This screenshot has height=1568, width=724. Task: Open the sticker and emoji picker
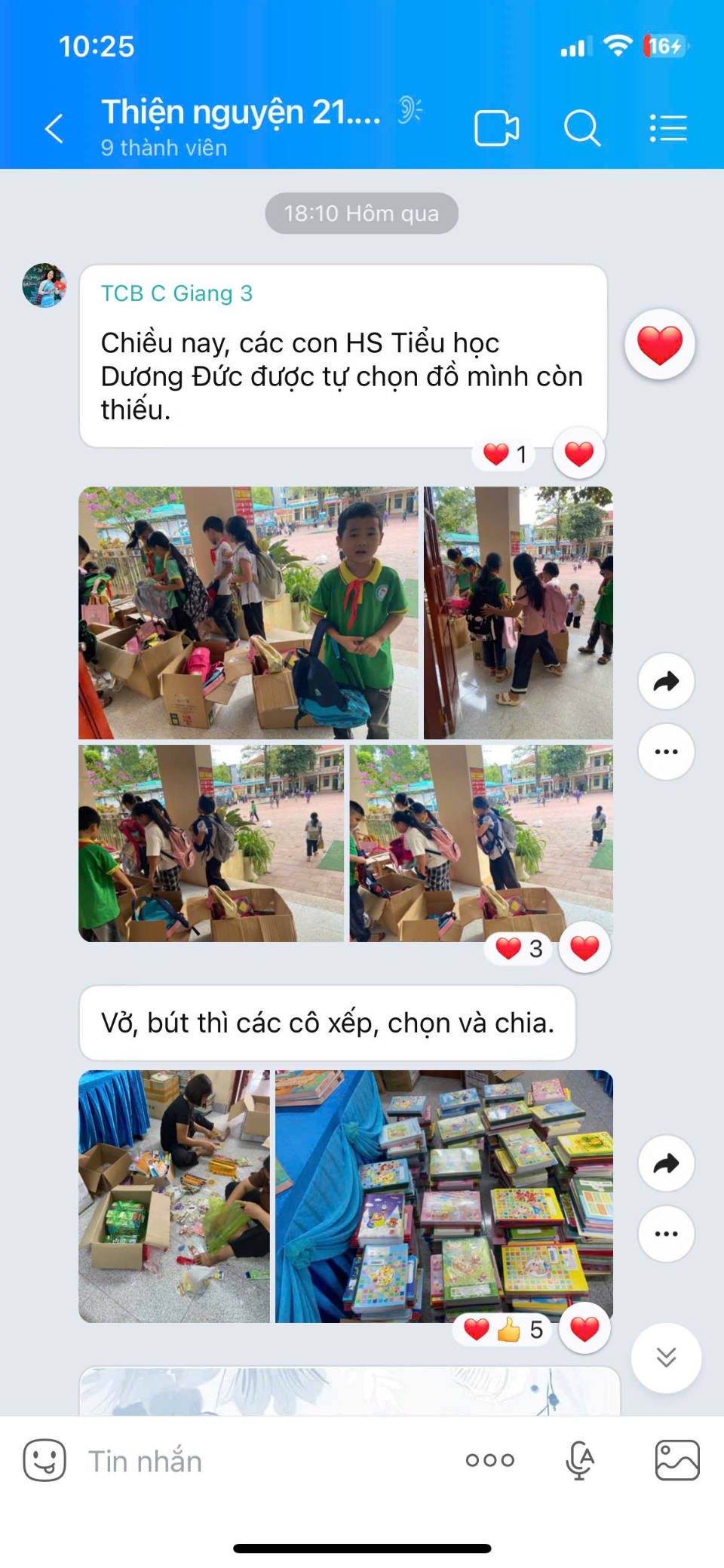44,1461
